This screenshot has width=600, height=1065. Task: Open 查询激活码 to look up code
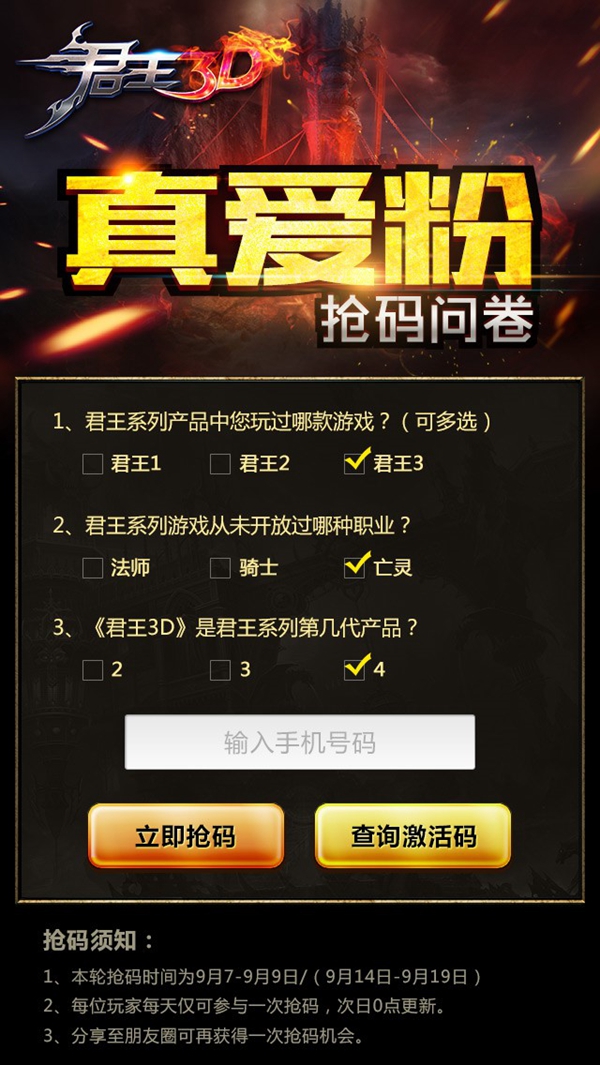tap(413, 836)
